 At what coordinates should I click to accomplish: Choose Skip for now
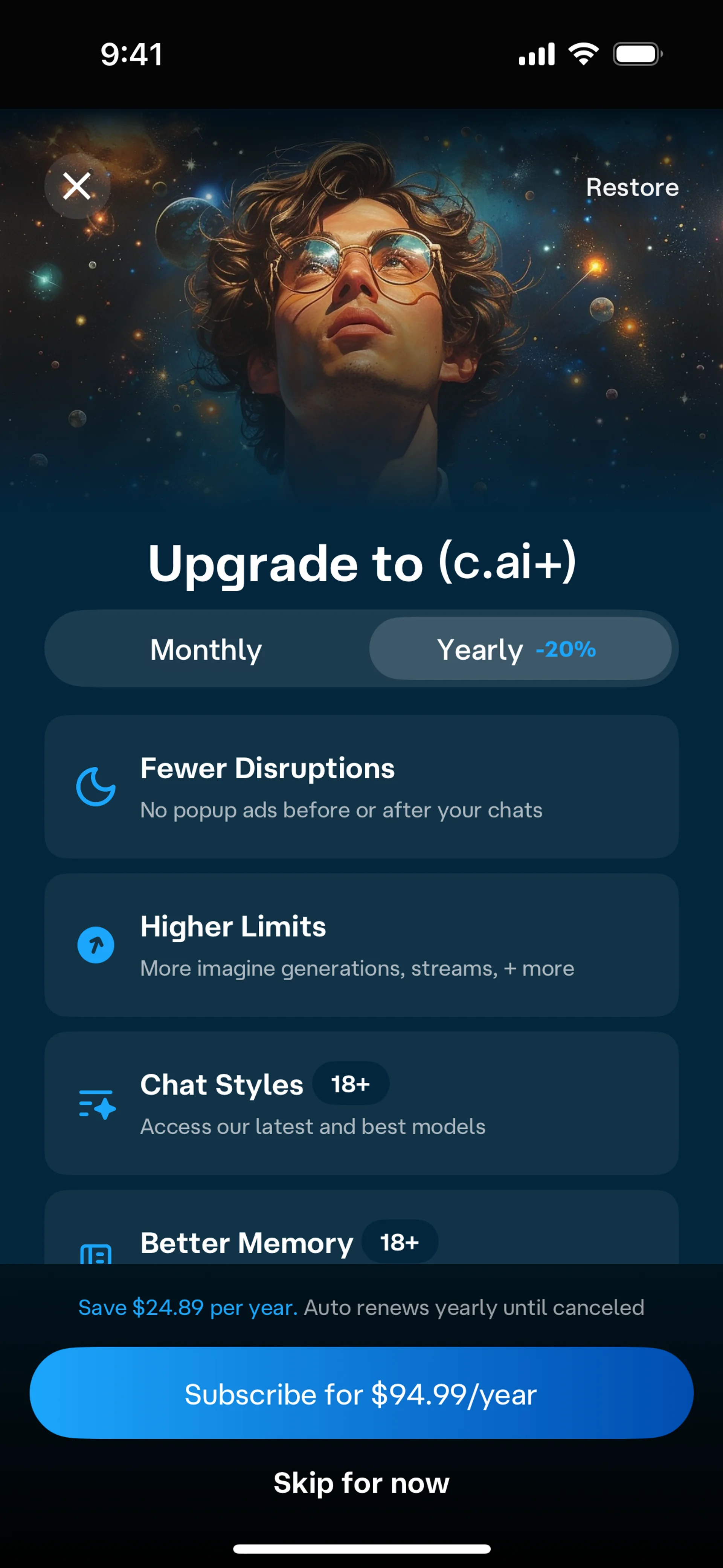pos(361,1483)
